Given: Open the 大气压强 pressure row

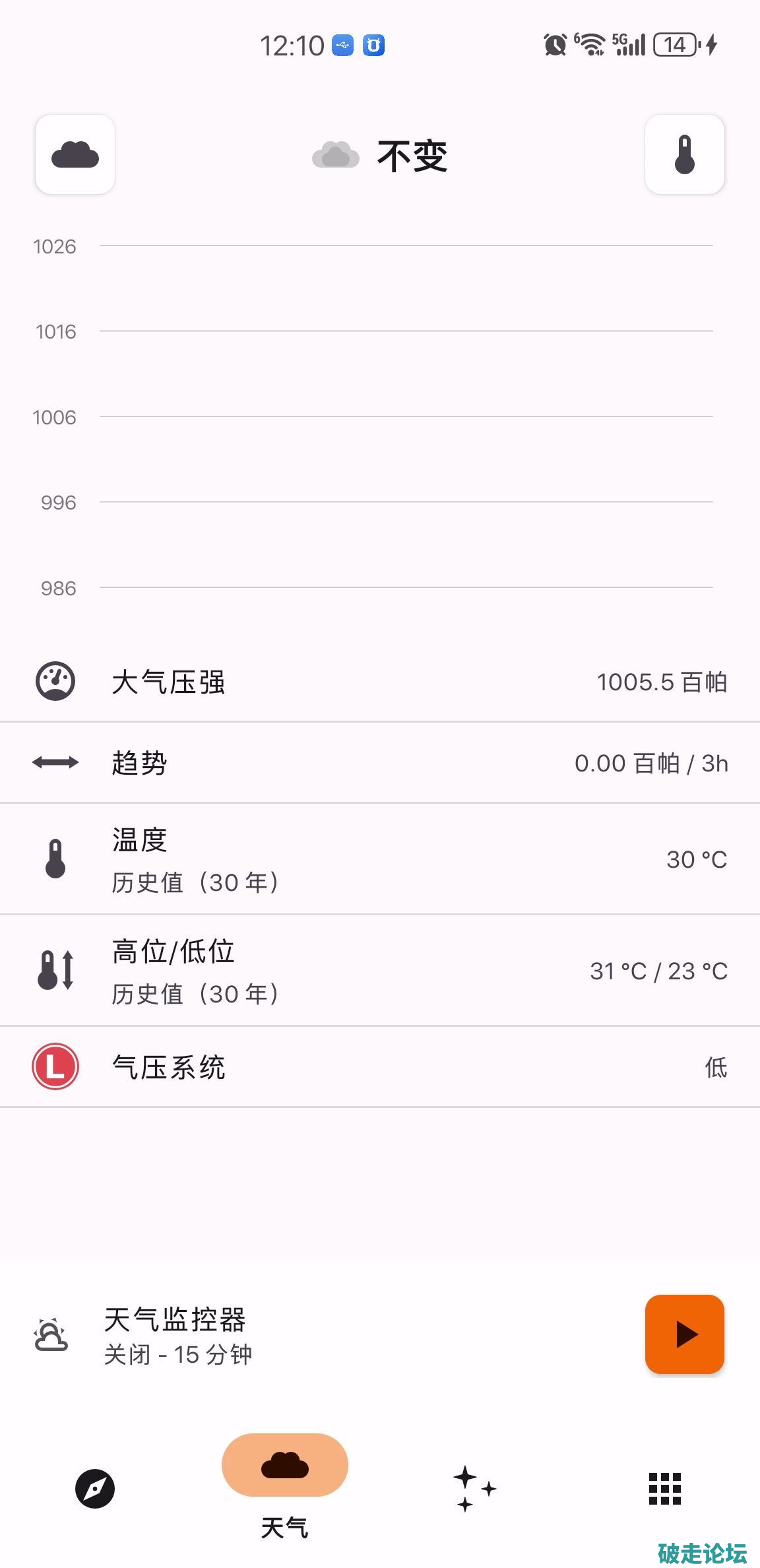Looking at the screenshot, I should [x=380, y=682].
